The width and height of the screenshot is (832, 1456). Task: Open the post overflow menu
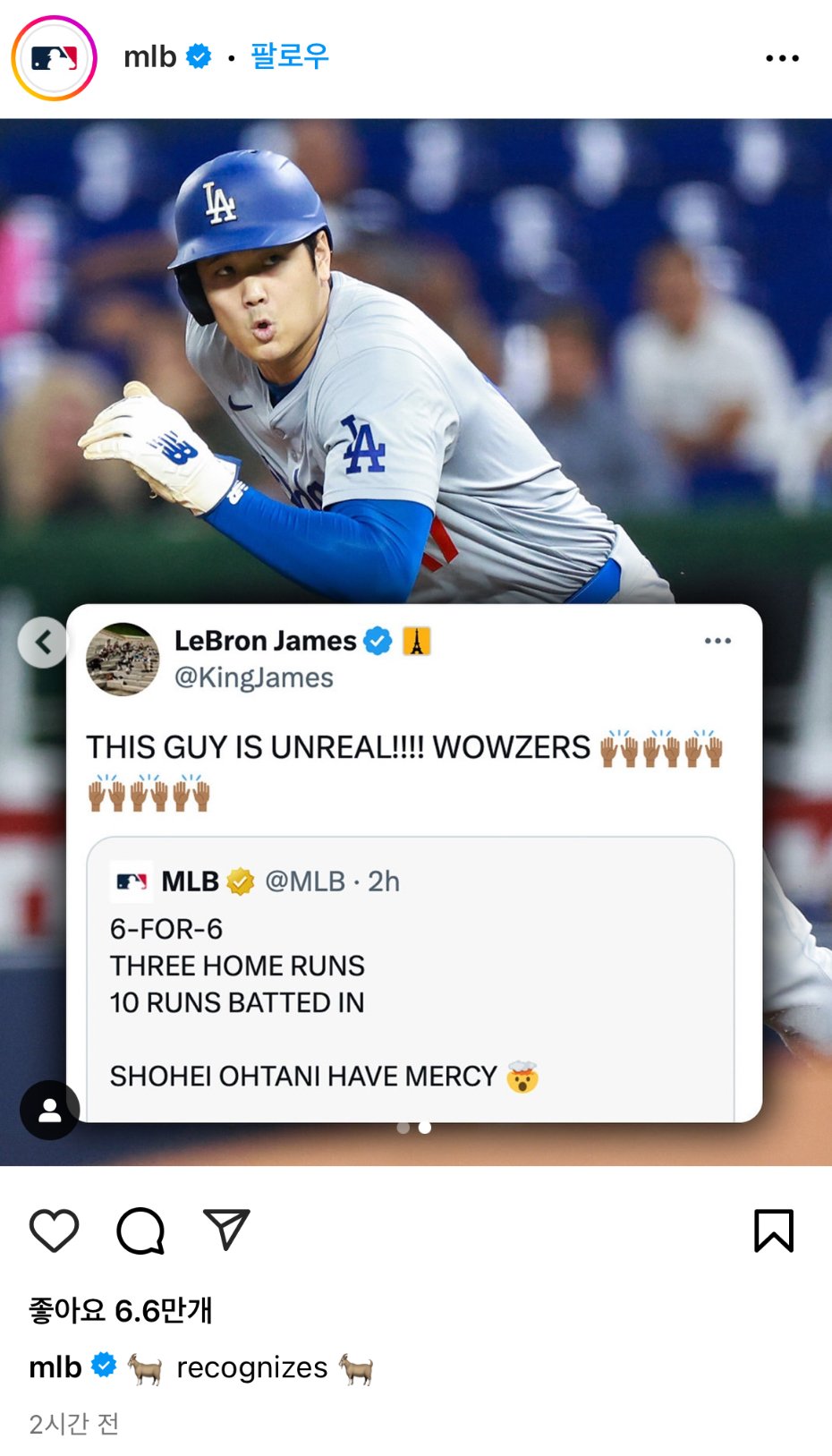pos(782,58)
